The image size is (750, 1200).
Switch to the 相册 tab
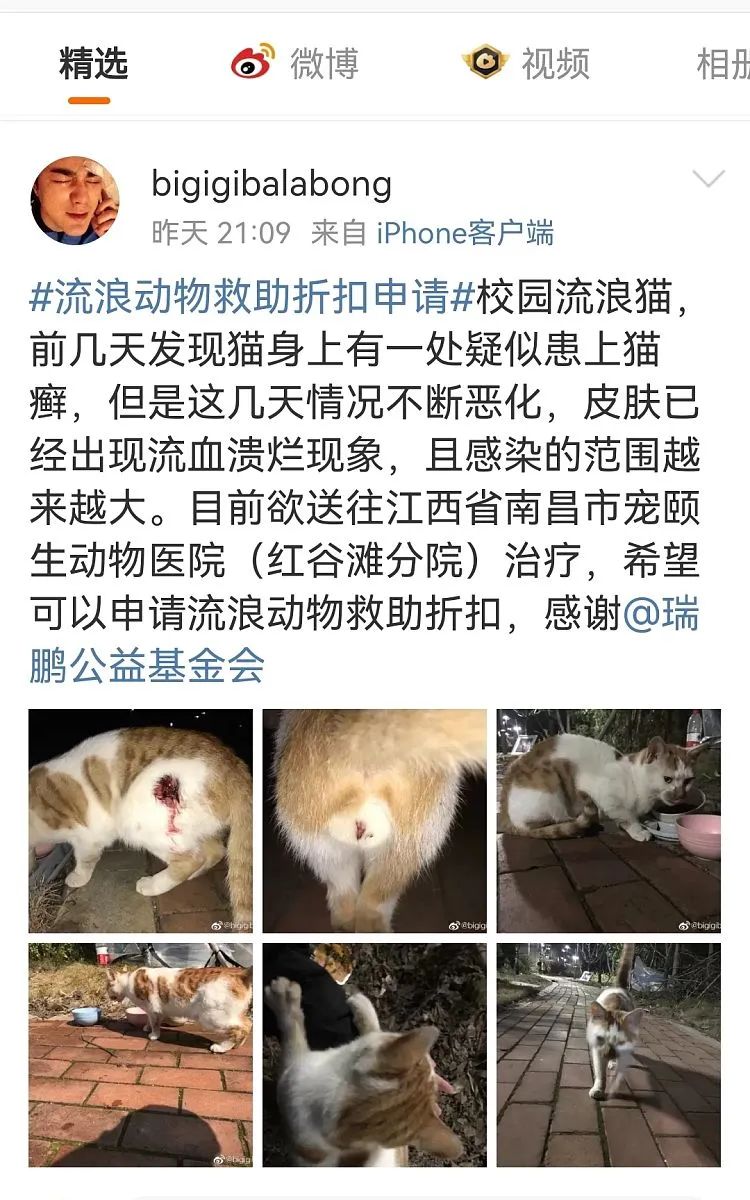pos(722,65)
